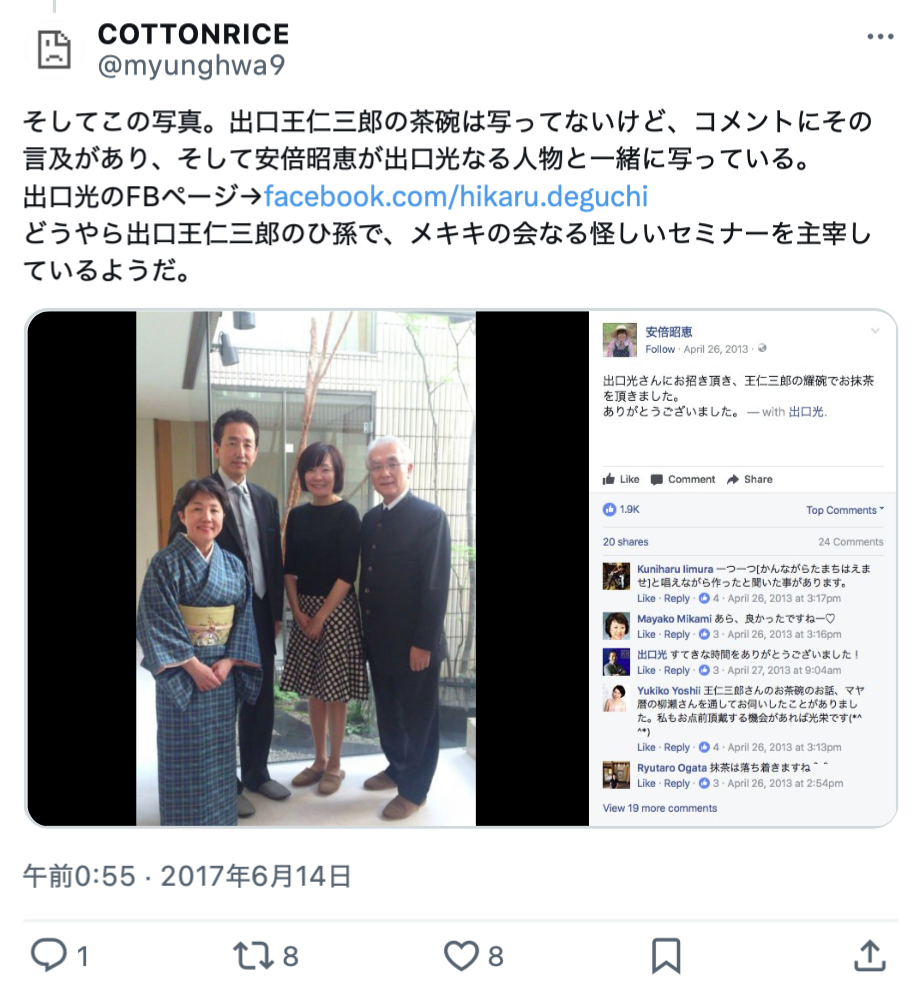Open the attached Facebook screenshot image

460,568
